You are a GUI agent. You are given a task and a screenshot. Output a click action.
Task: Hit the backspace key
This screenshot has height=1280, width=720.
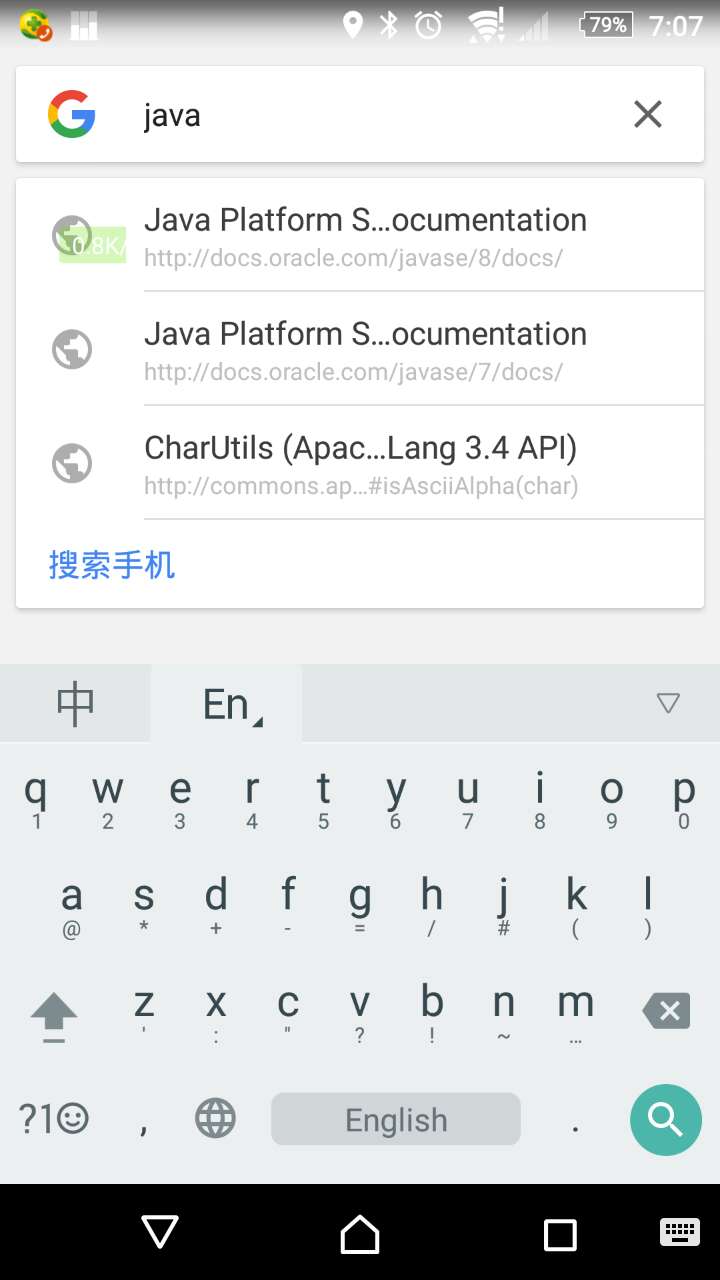[666, 1011]
